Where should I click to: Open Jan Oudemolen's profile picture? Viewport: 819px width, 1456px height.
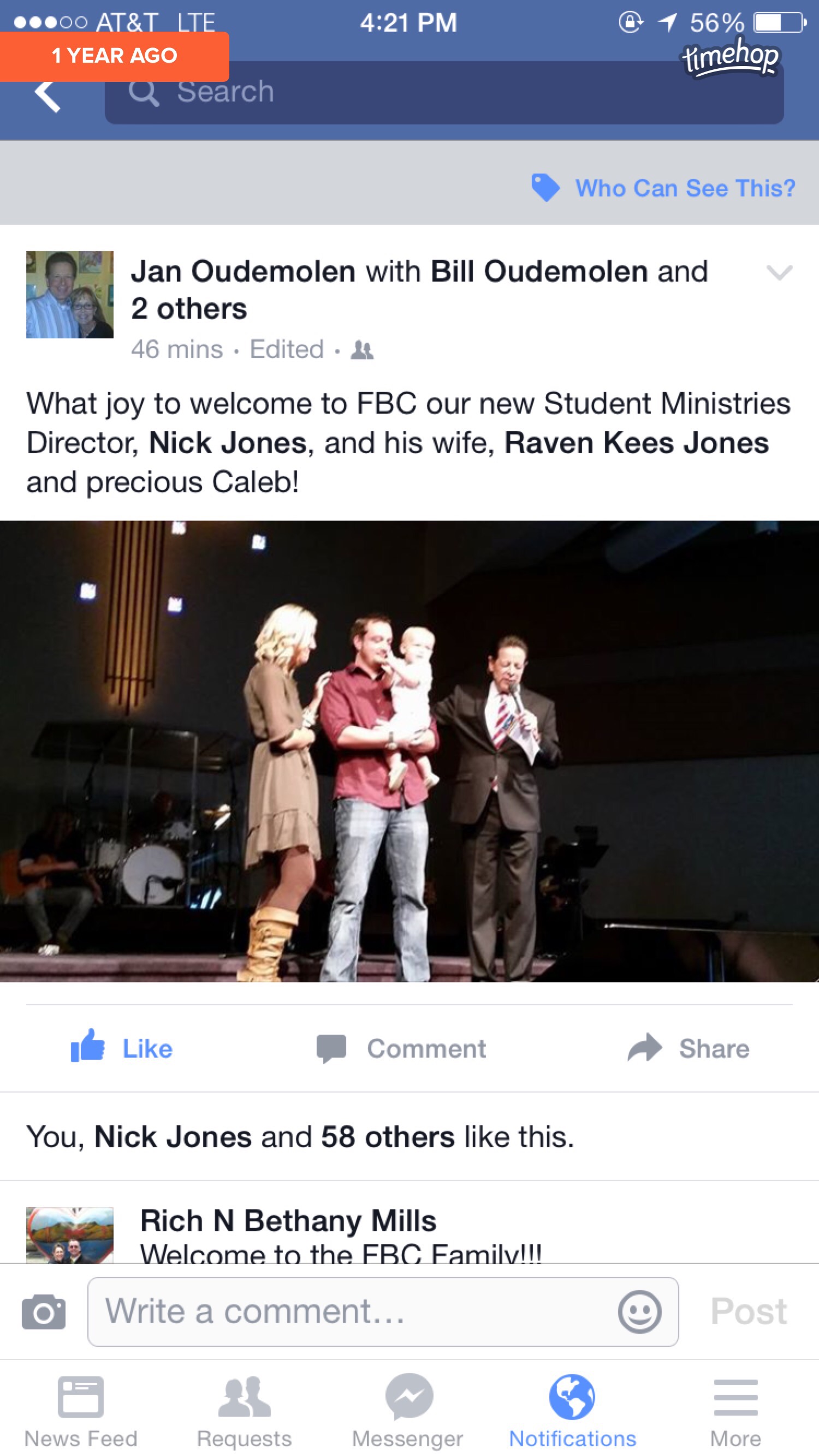[69, 295]
